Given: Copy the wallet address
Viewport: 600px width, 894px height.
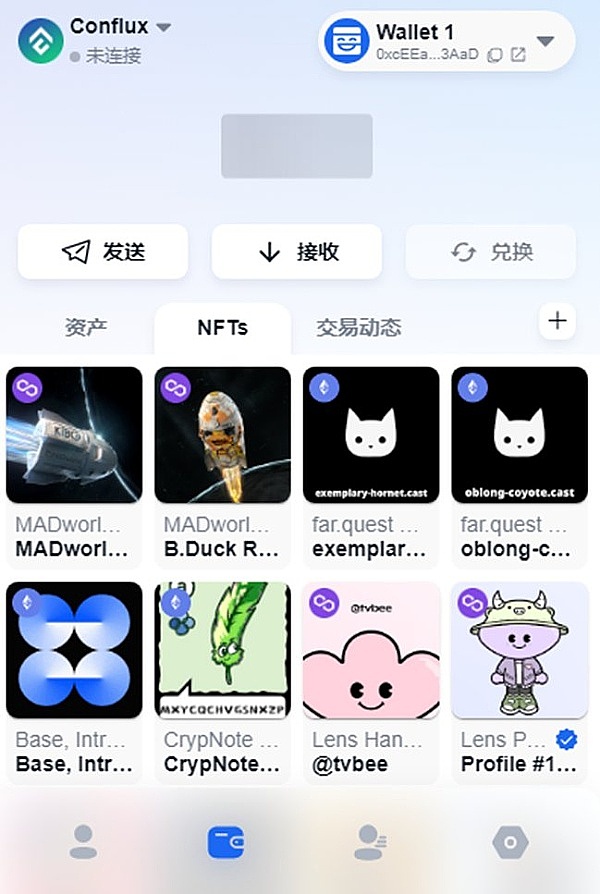Looking at the screenshot, I should [494, 56].
